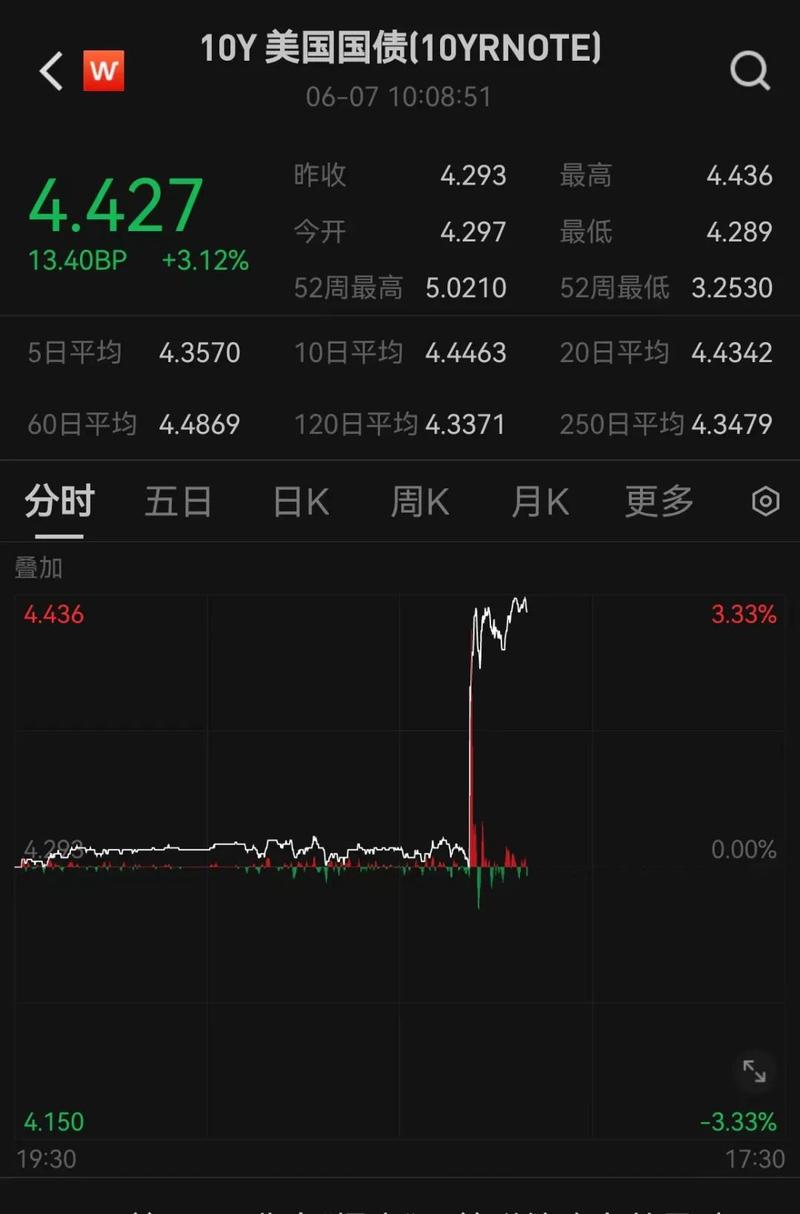Tap the red 3.33% label beside the chart

[742, 614]
